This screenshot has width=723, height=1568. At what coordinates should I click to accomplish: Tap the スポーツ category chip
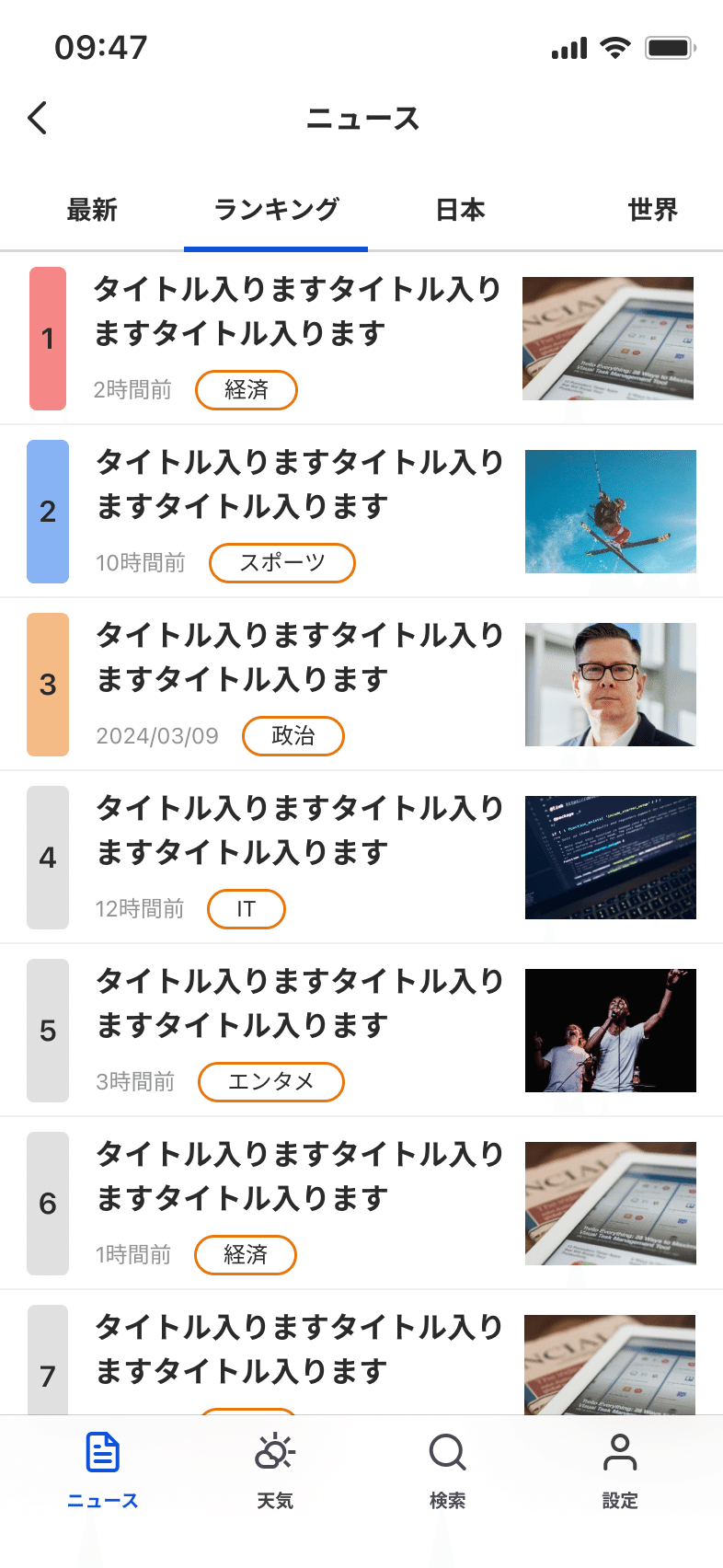[x=282, y=563]
